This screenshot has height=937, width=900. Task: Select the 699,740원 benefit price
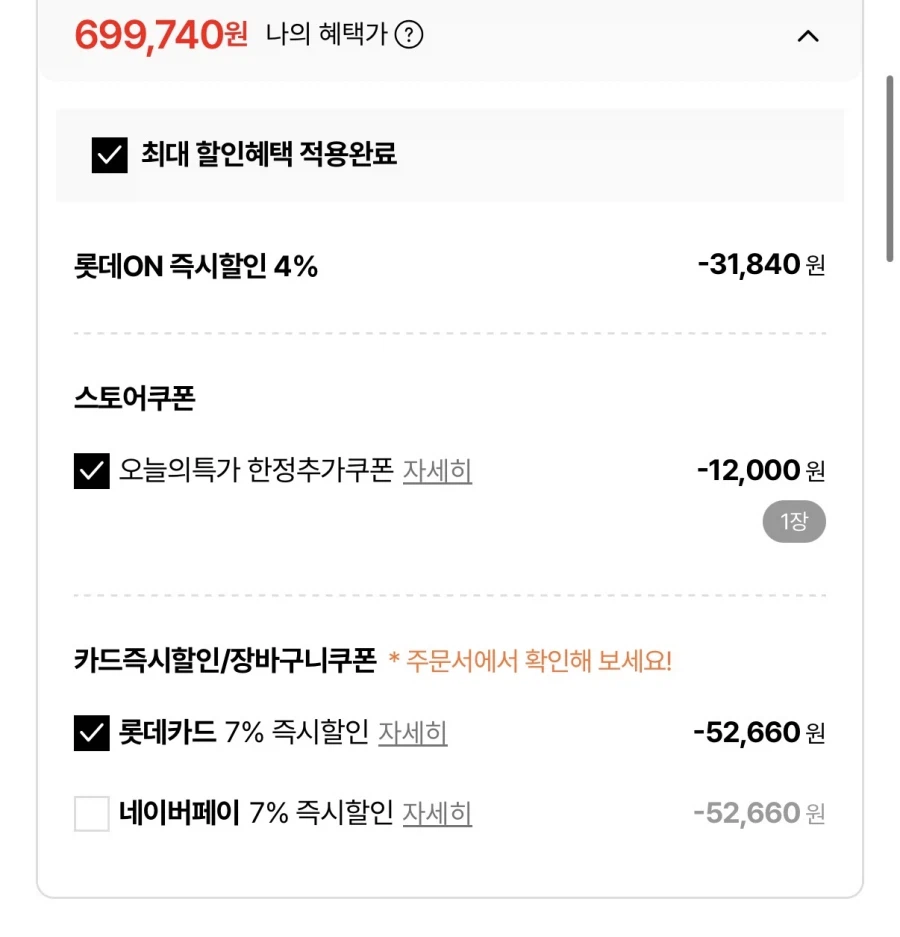coord(160,35)
